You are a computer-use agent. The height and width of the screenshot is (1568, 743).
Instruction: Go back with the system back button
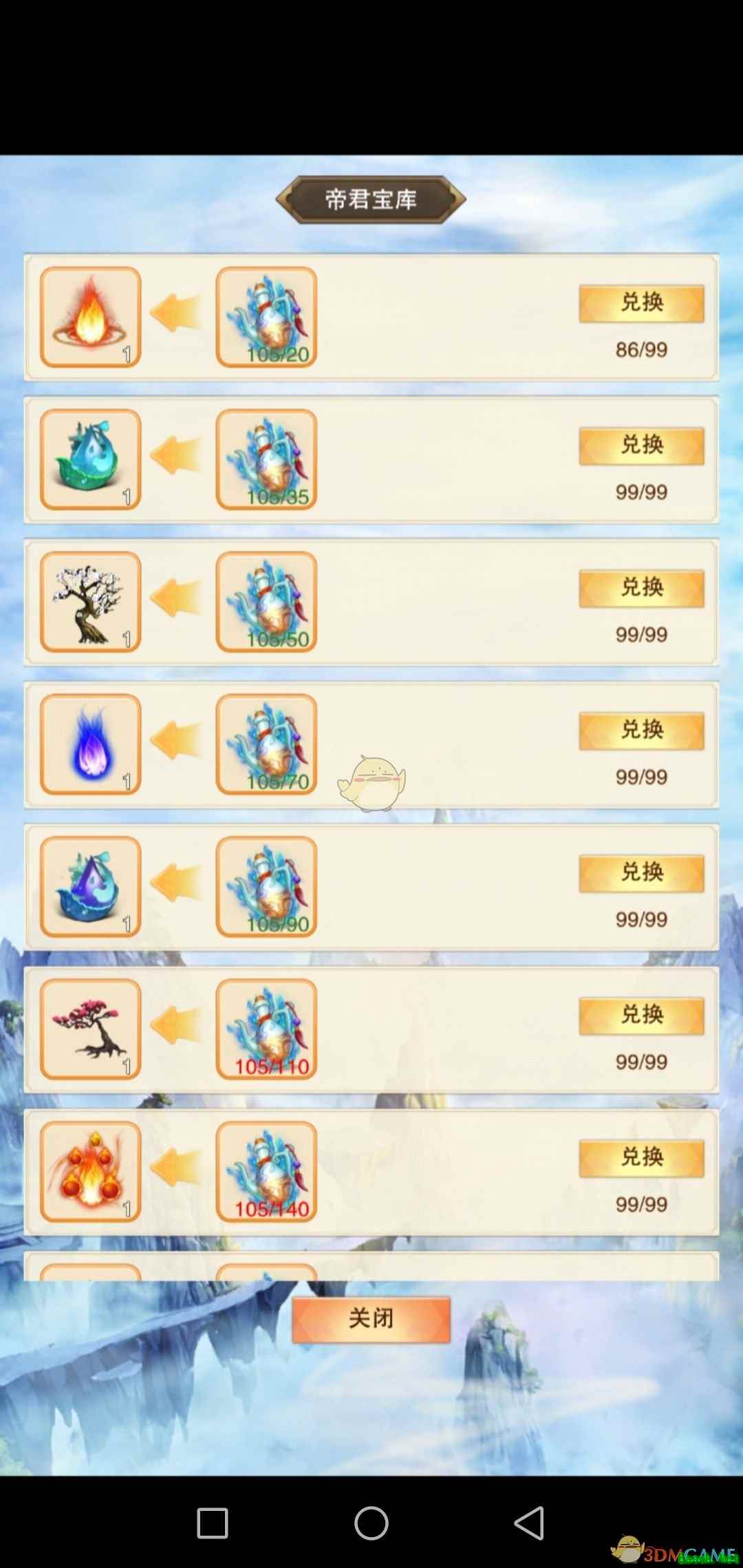529,1523
